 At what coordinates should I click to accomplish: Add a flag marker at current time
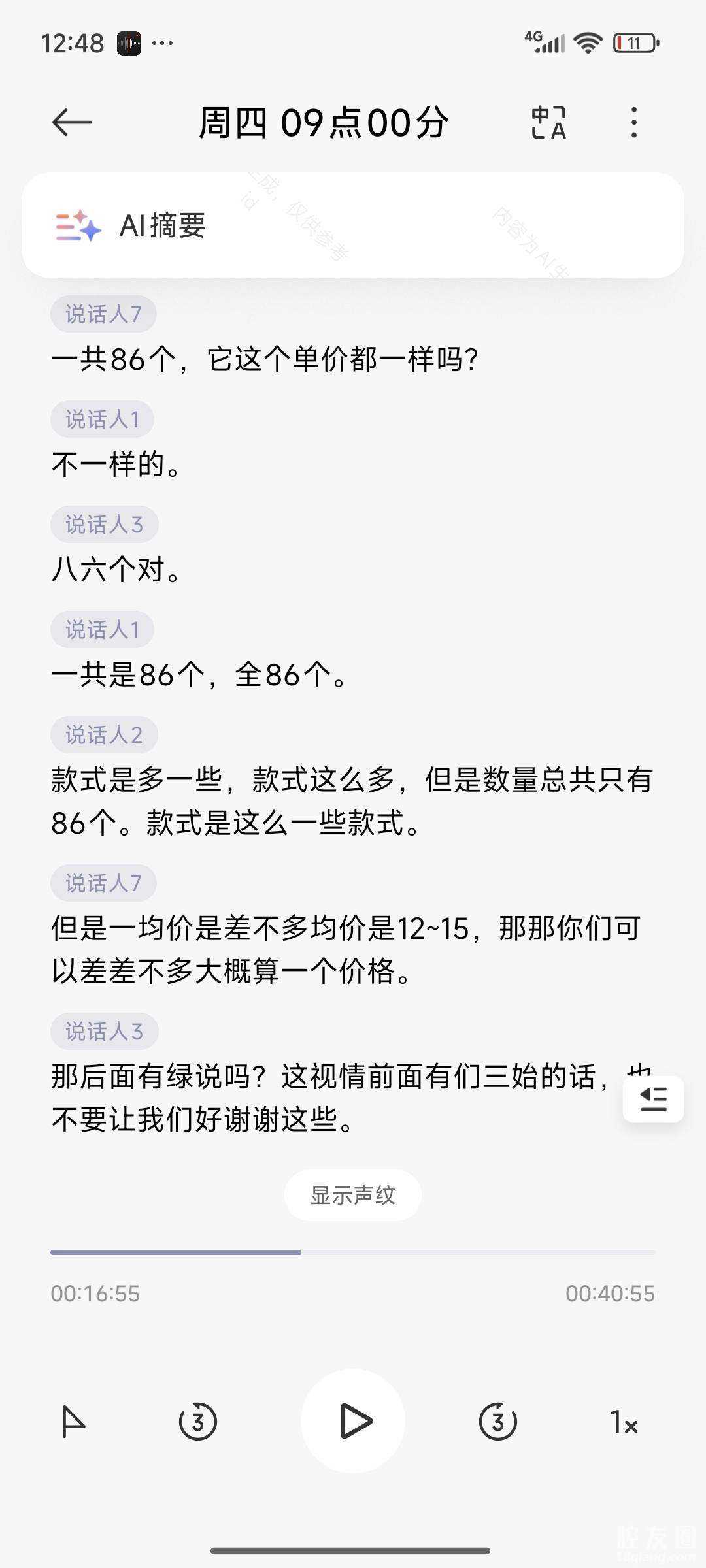pos(73,1421)
